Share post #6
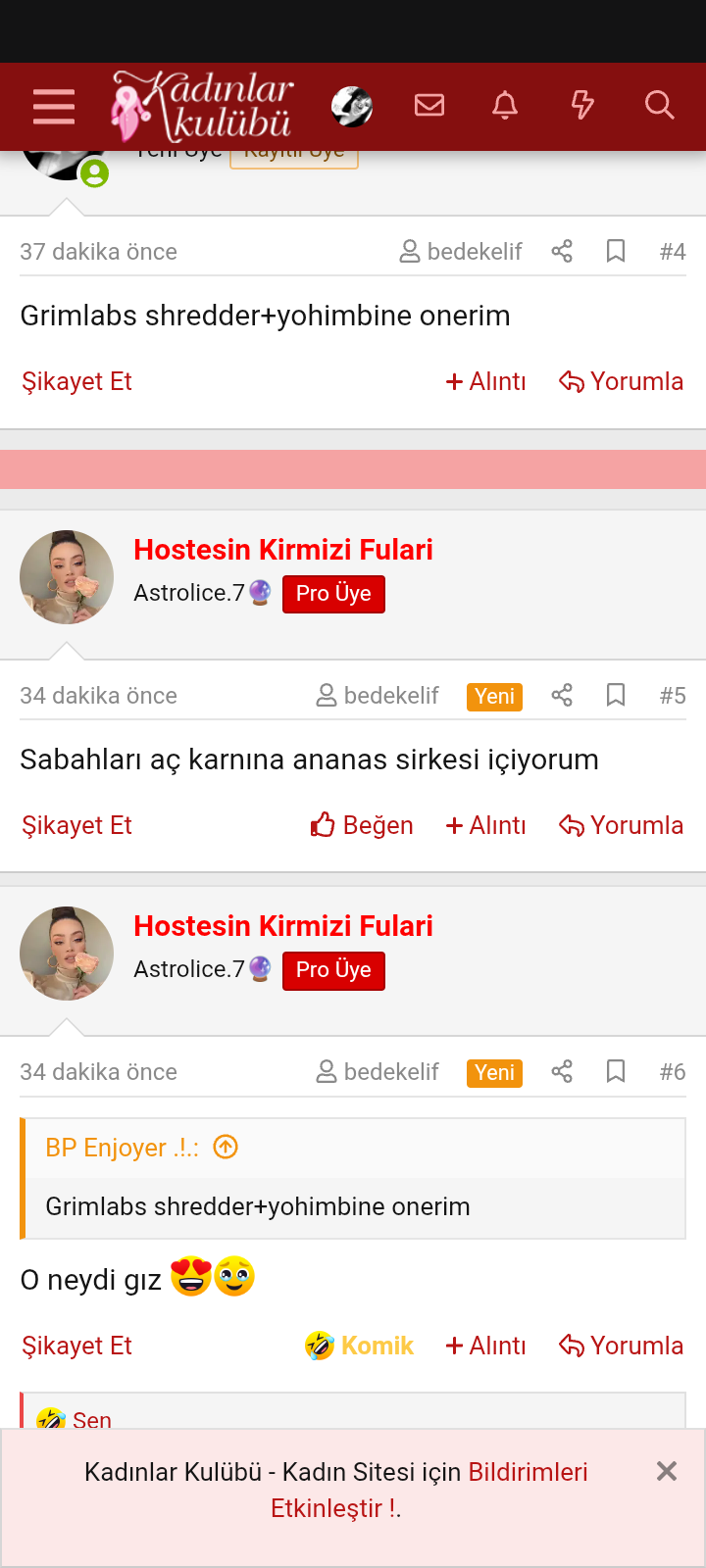Viewport: 706px width, 1568px height. click(562, 1072)
